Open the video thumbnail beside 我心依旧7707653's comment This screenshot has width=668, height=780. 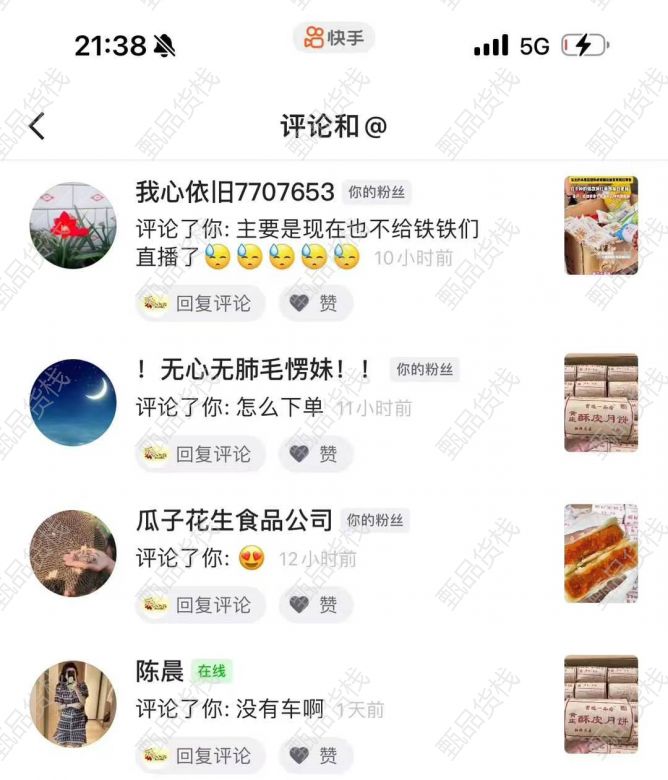pos(601,227)
